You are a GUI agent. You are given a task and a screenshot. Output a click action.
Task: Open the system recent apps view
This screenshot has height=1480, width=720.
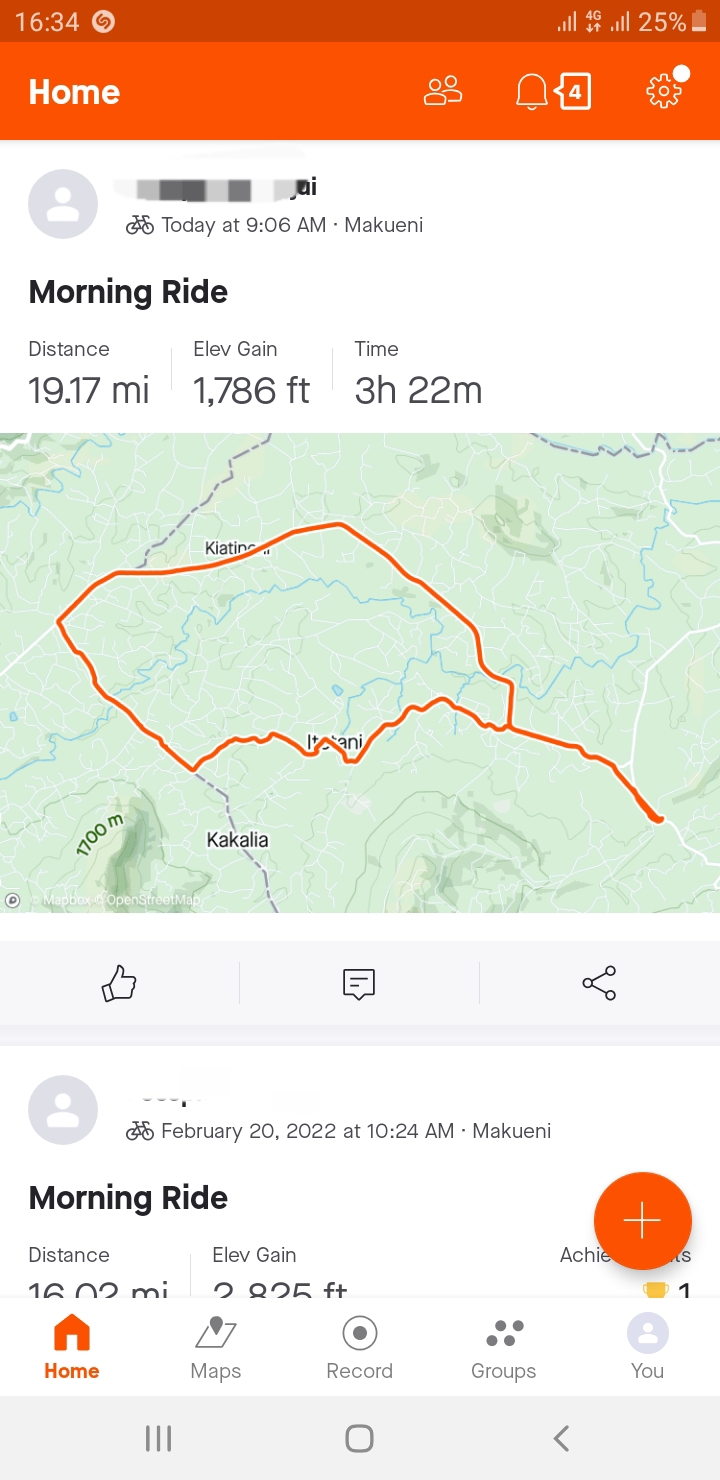[158, 1438]
